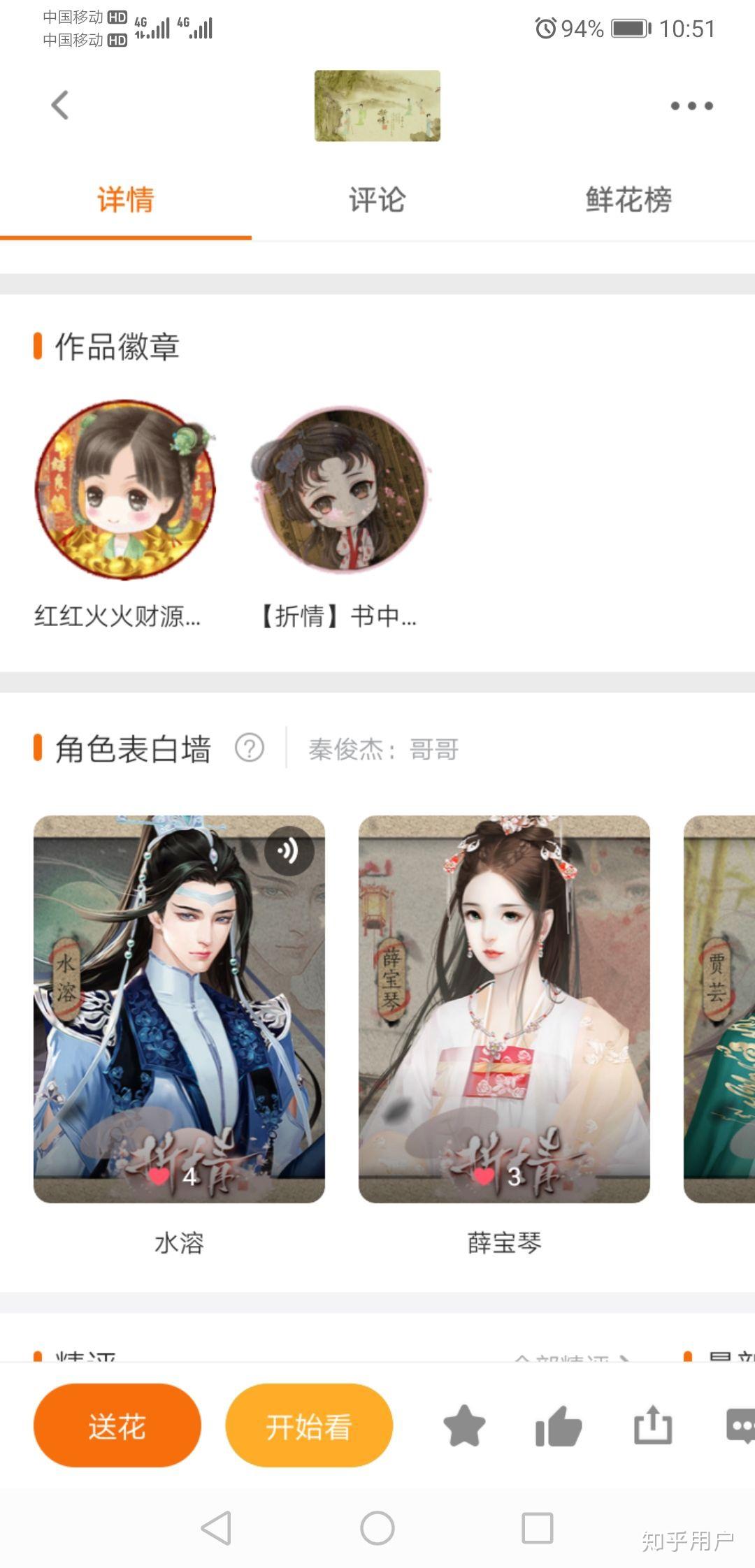Tap 开始看 to start reading
755x1568 pixels.
(309, 1425)
